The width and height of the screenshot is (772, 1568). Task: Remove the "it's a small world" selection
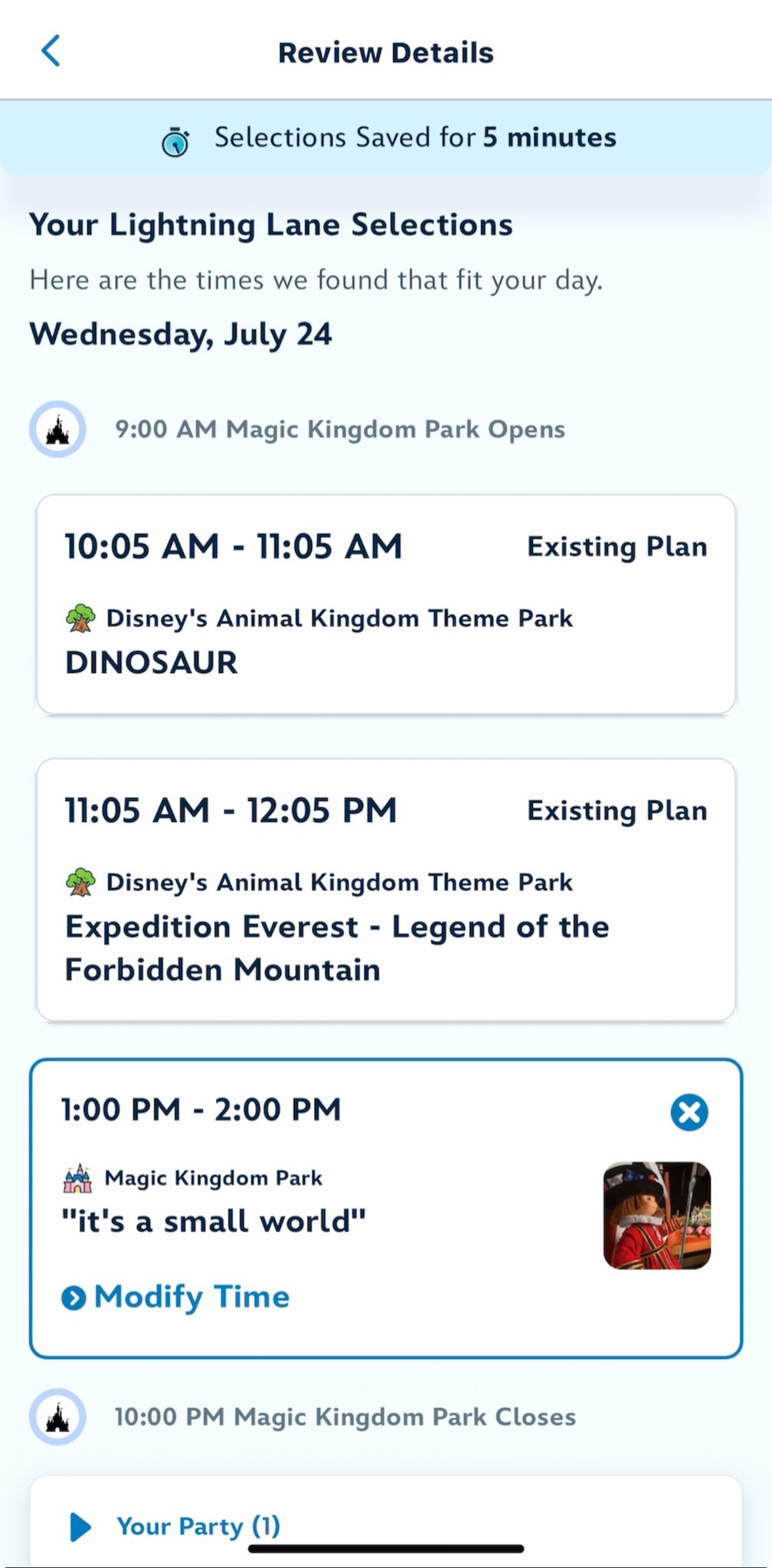pos(689,1112)
